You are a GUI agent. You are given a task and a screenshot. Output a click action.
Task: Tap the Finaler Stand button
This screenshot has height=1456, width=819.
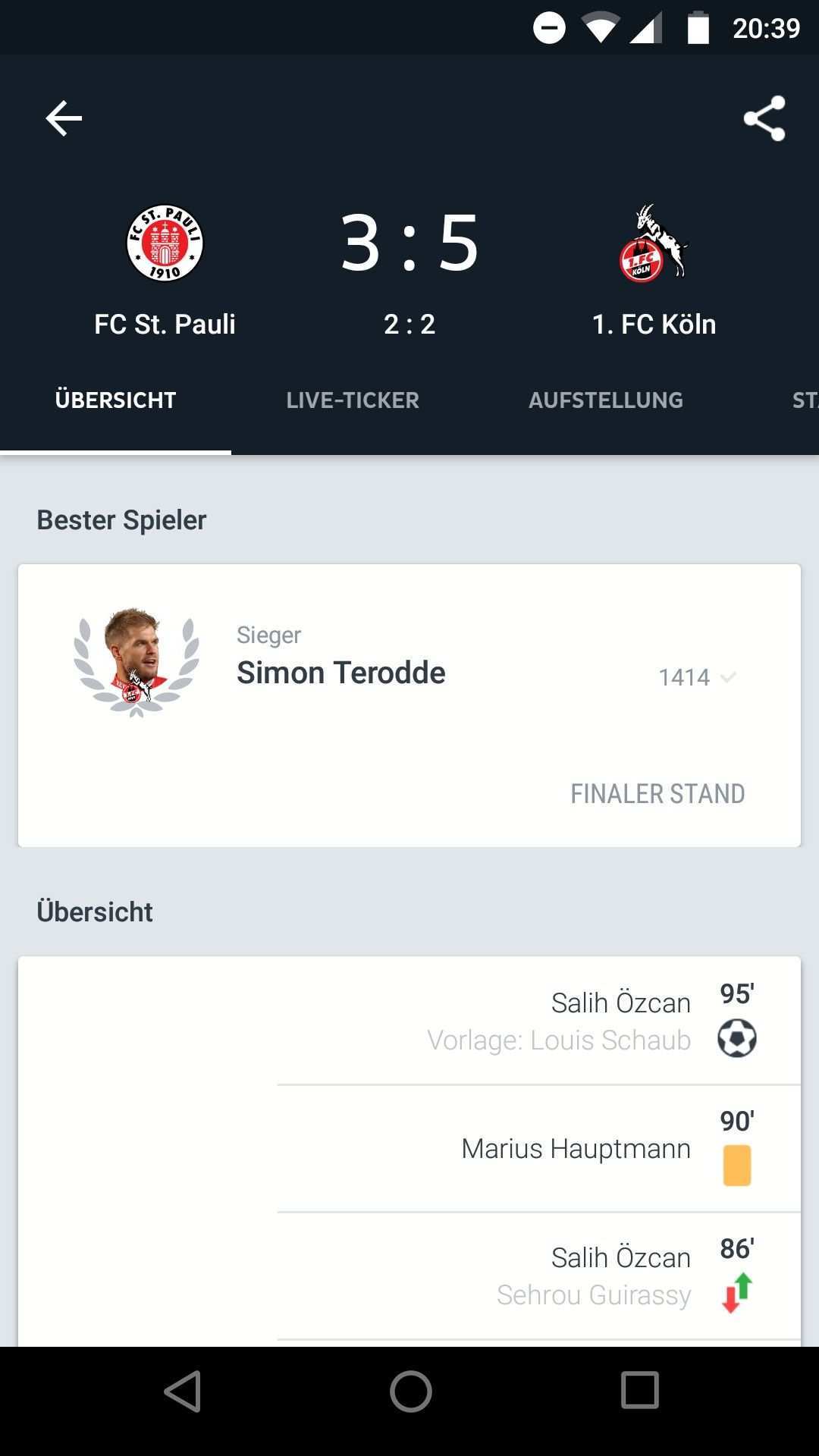click(x=657, y=794)
